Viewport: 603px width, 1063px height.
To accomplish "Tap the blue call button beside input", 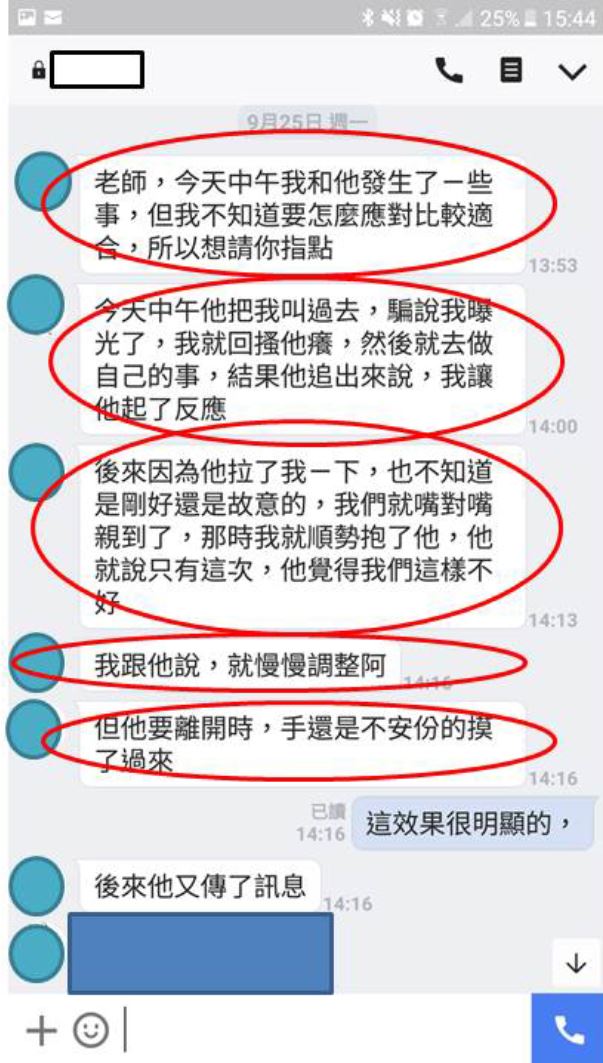I will coord(567,1029).
